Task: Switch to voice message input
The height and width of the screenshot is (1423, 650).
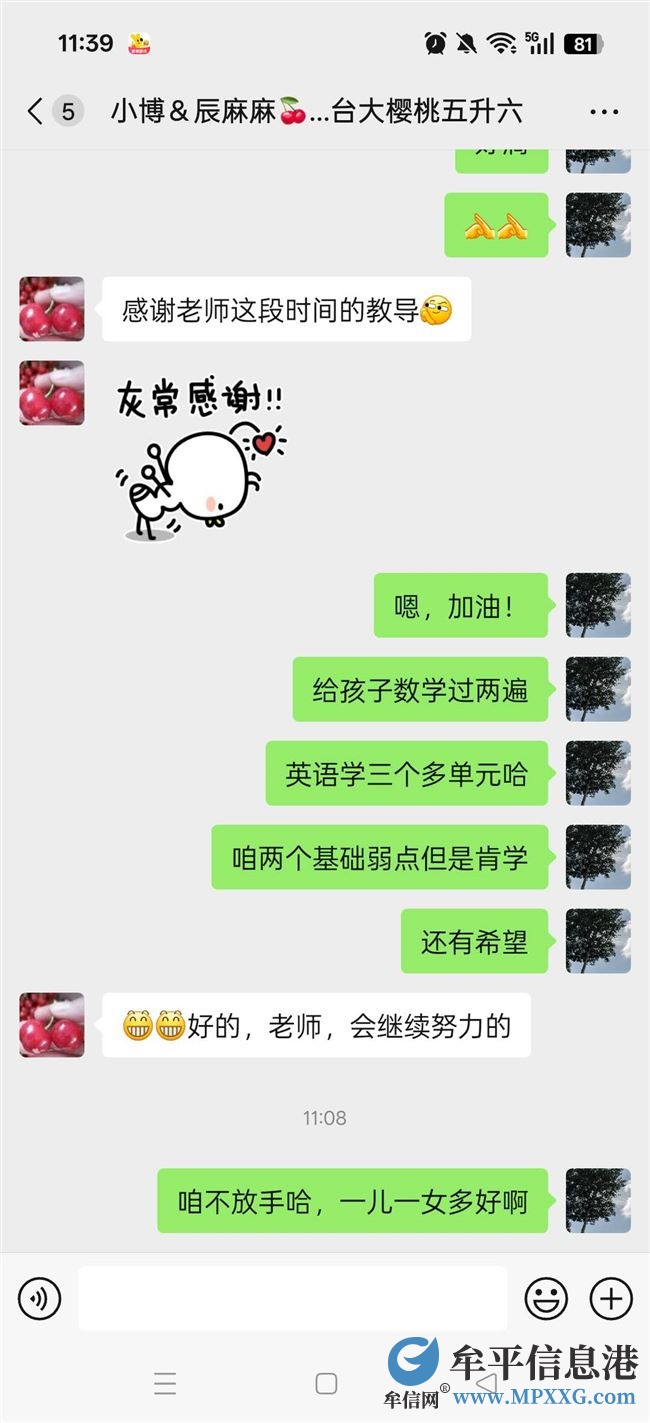Action: 40,1299
